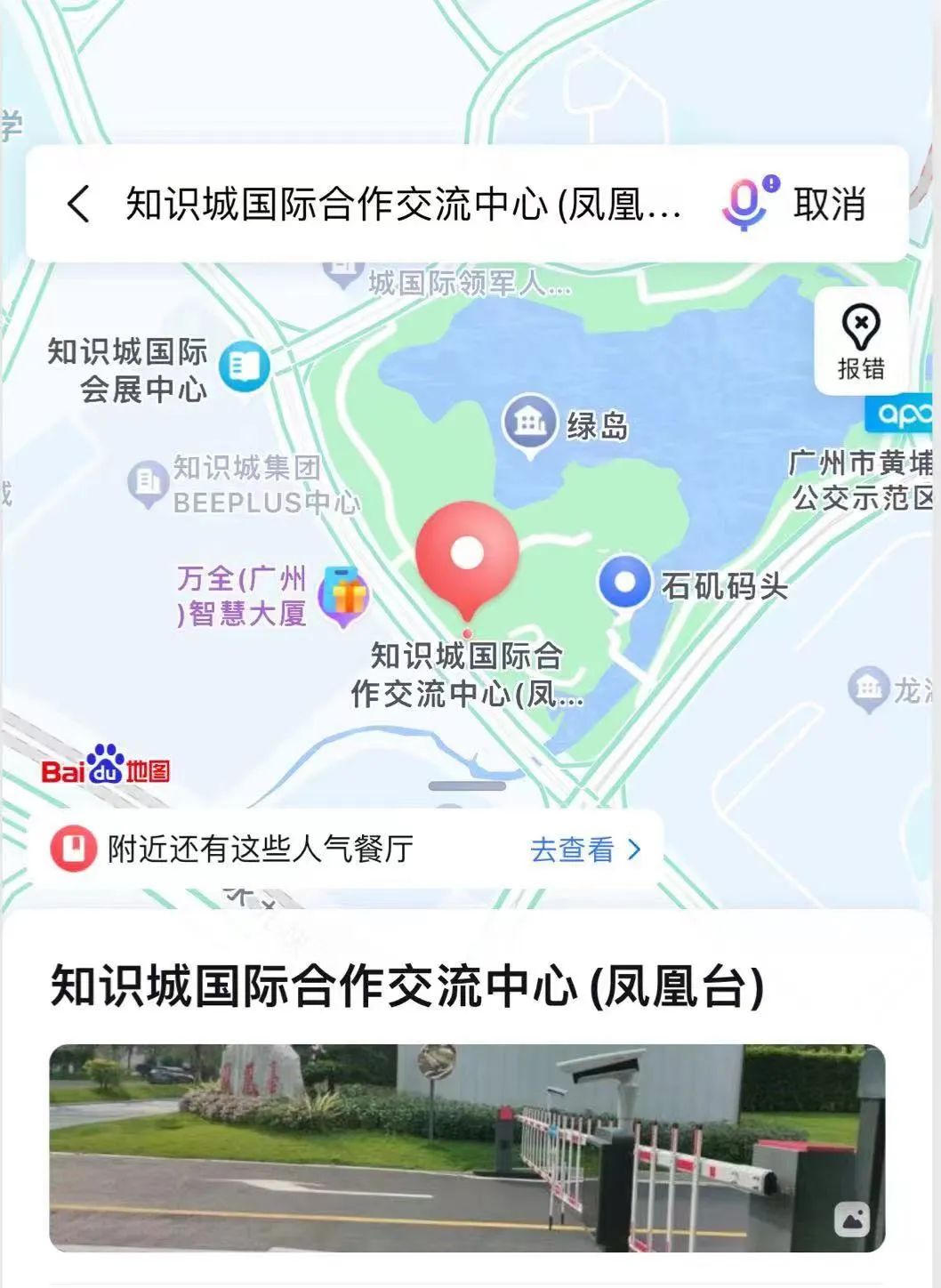The width and height of the screenshot is (941, 1288).
Task: Tap the 龙 POI icon near right edge
Action: pos(867,686)
